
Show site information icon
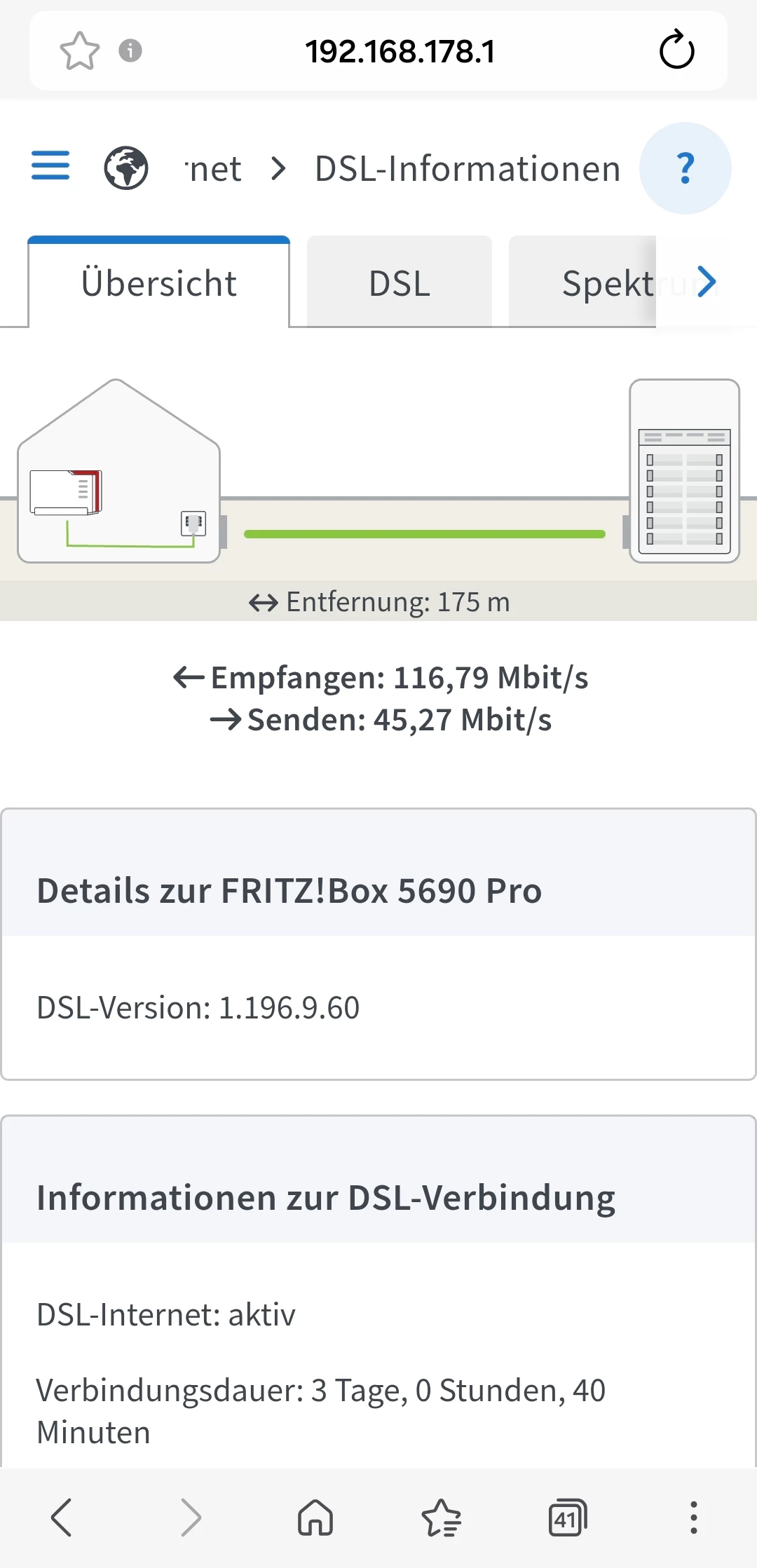click(x=130, y=50)
